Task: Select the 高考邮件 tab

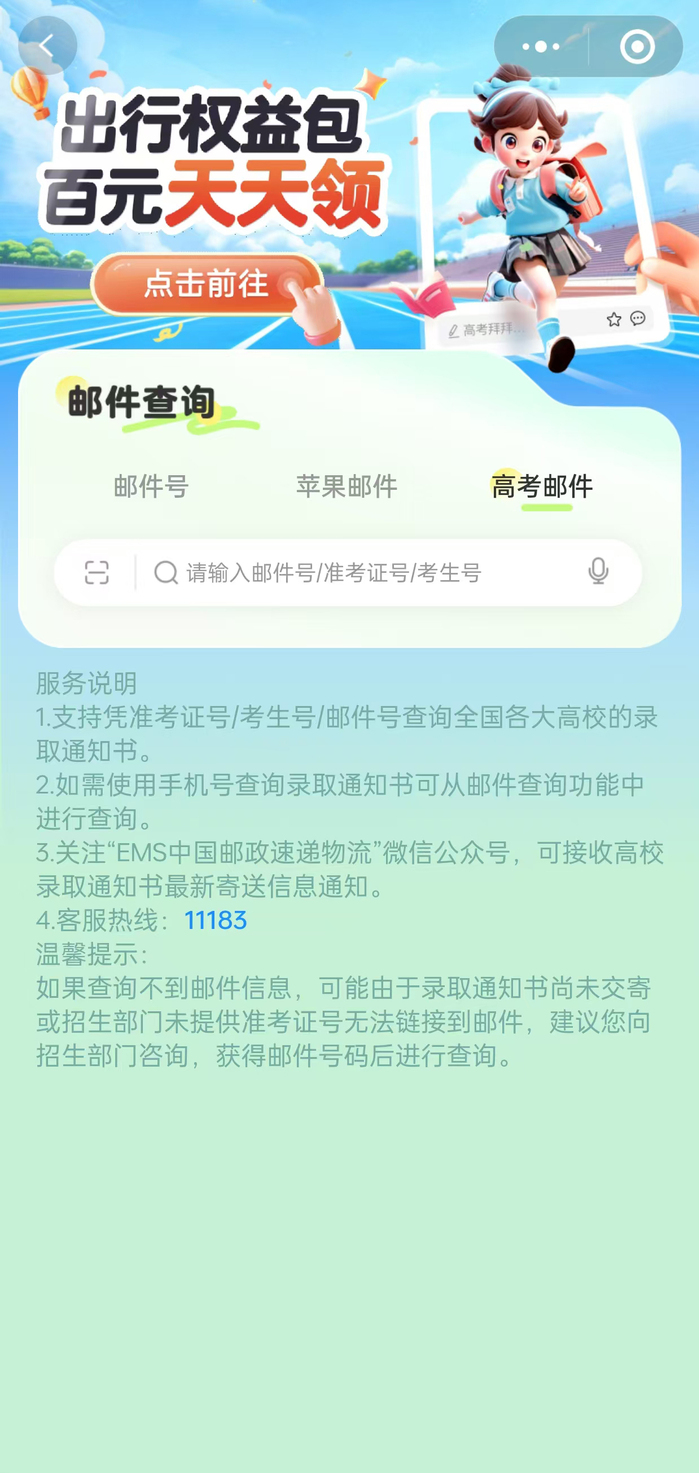Action: tap(542, 487)
